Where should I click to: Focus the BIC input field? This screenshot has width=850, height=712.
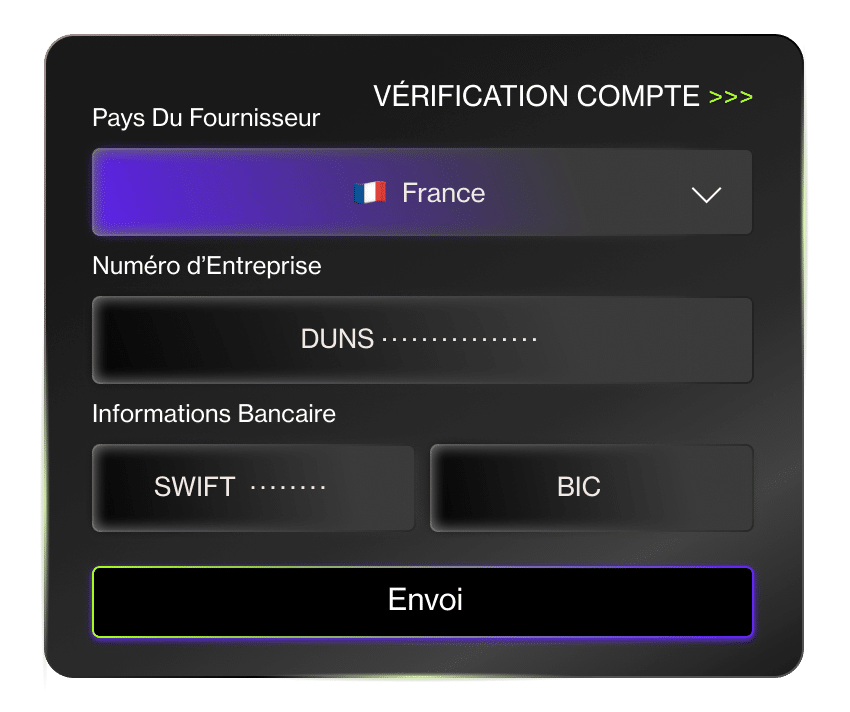(590, 488)
